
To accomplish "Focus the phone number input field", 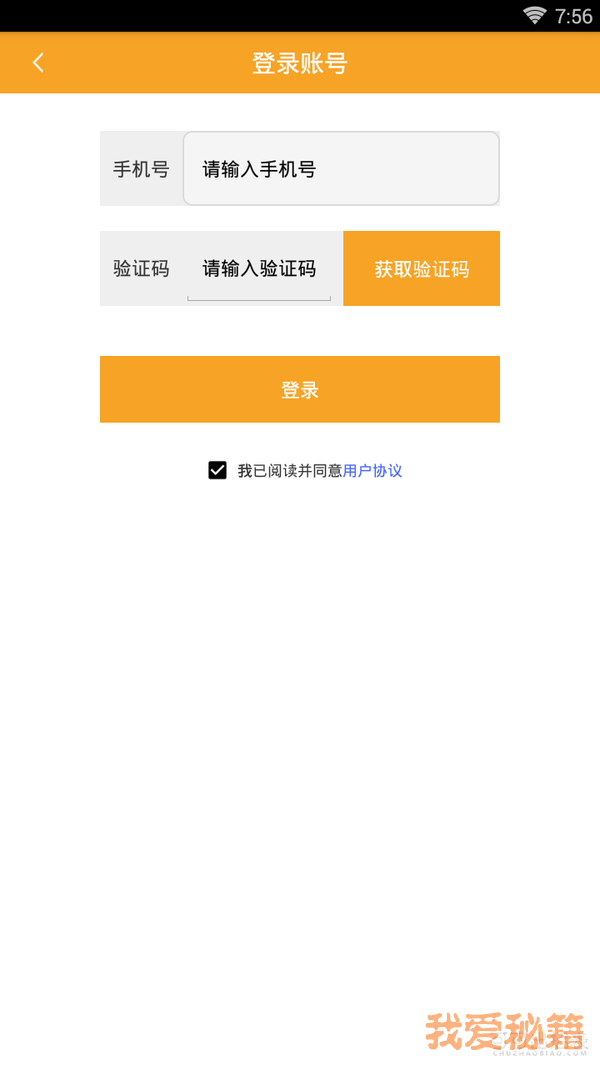I will 340,169.
